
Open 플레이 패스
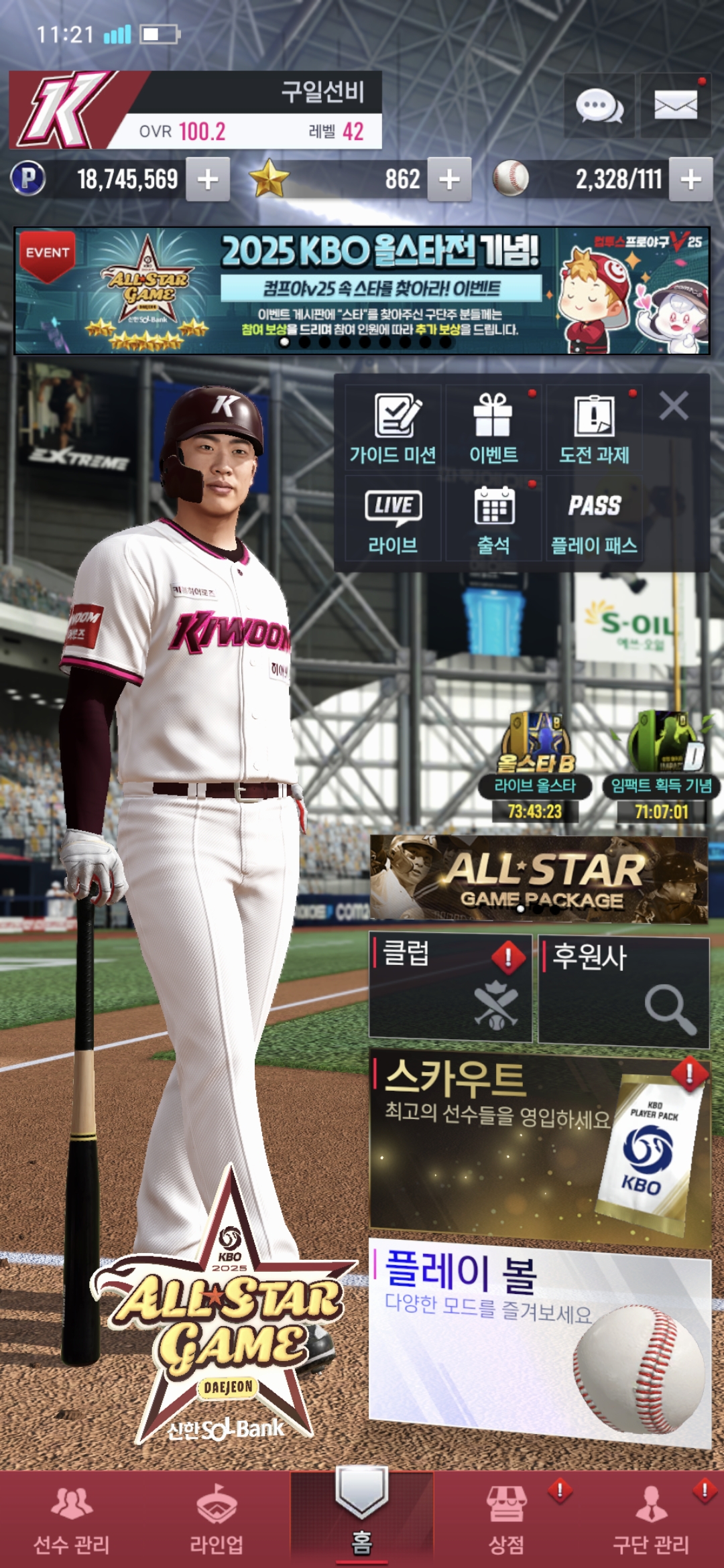tap(594, 519)
